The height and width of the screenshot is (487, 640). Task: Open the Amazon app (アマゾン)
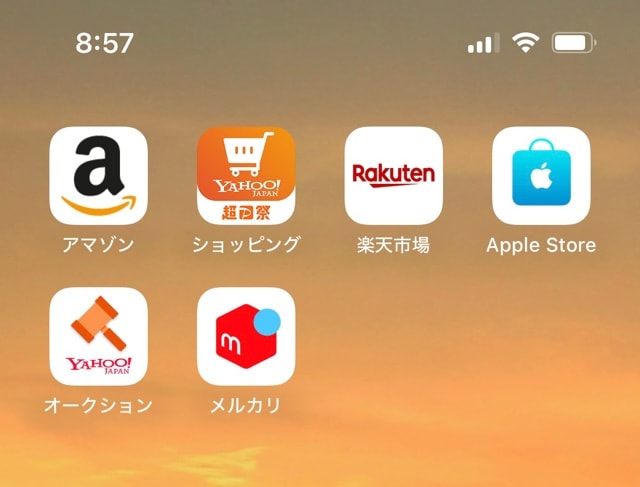tap(98, 175)
